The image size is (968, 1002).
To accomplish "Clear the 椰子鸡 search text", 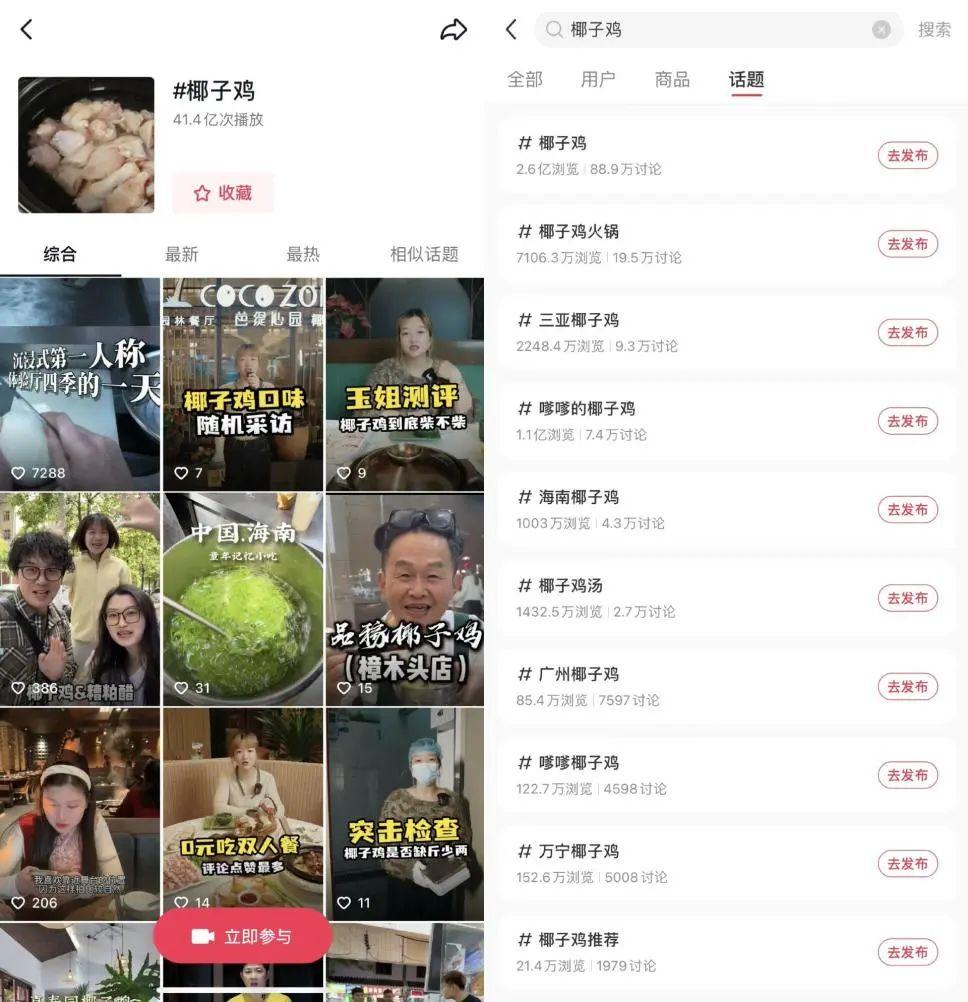I will tap(881, 30).
